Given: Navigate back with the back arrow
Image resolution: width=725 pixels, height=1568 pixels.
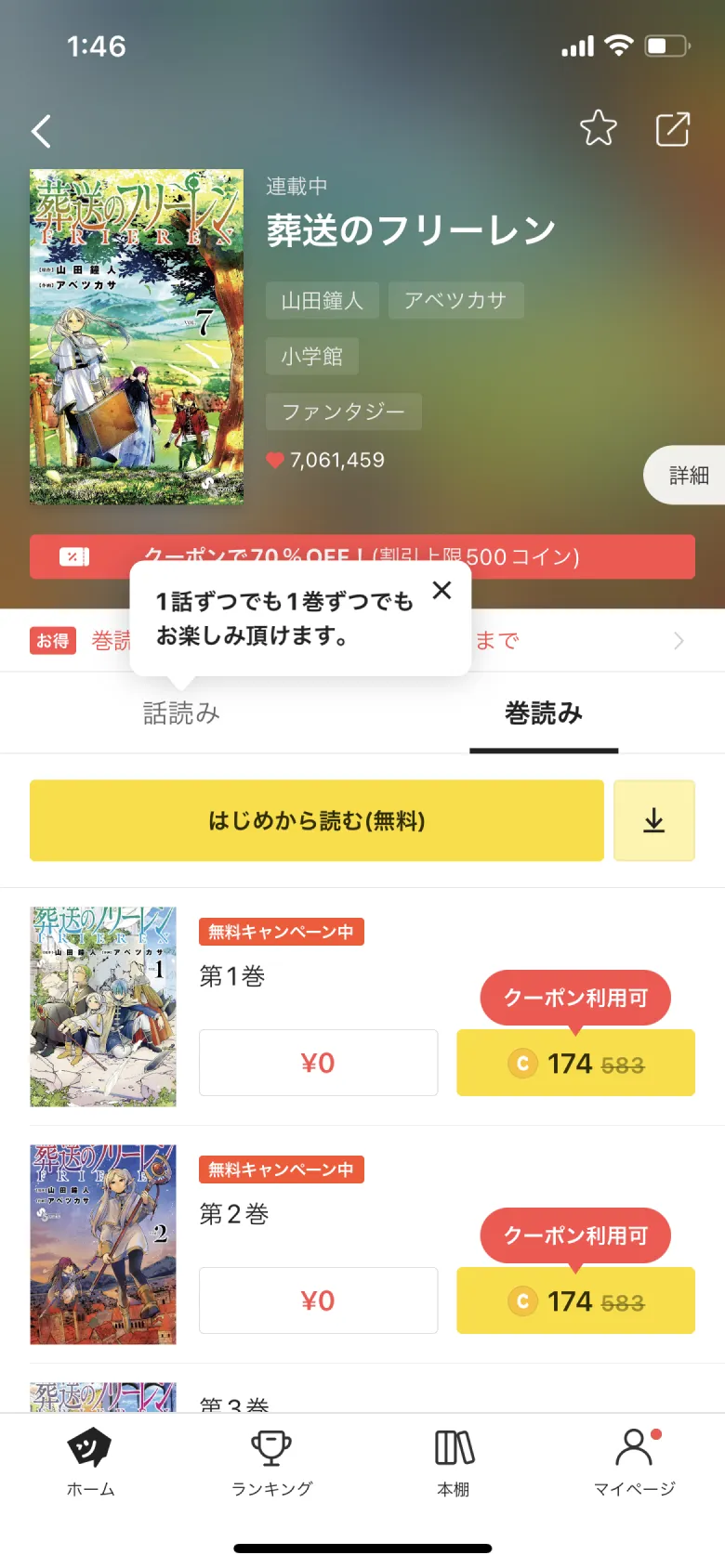Looking at the screenshot, I should click(x=41, y=131).
